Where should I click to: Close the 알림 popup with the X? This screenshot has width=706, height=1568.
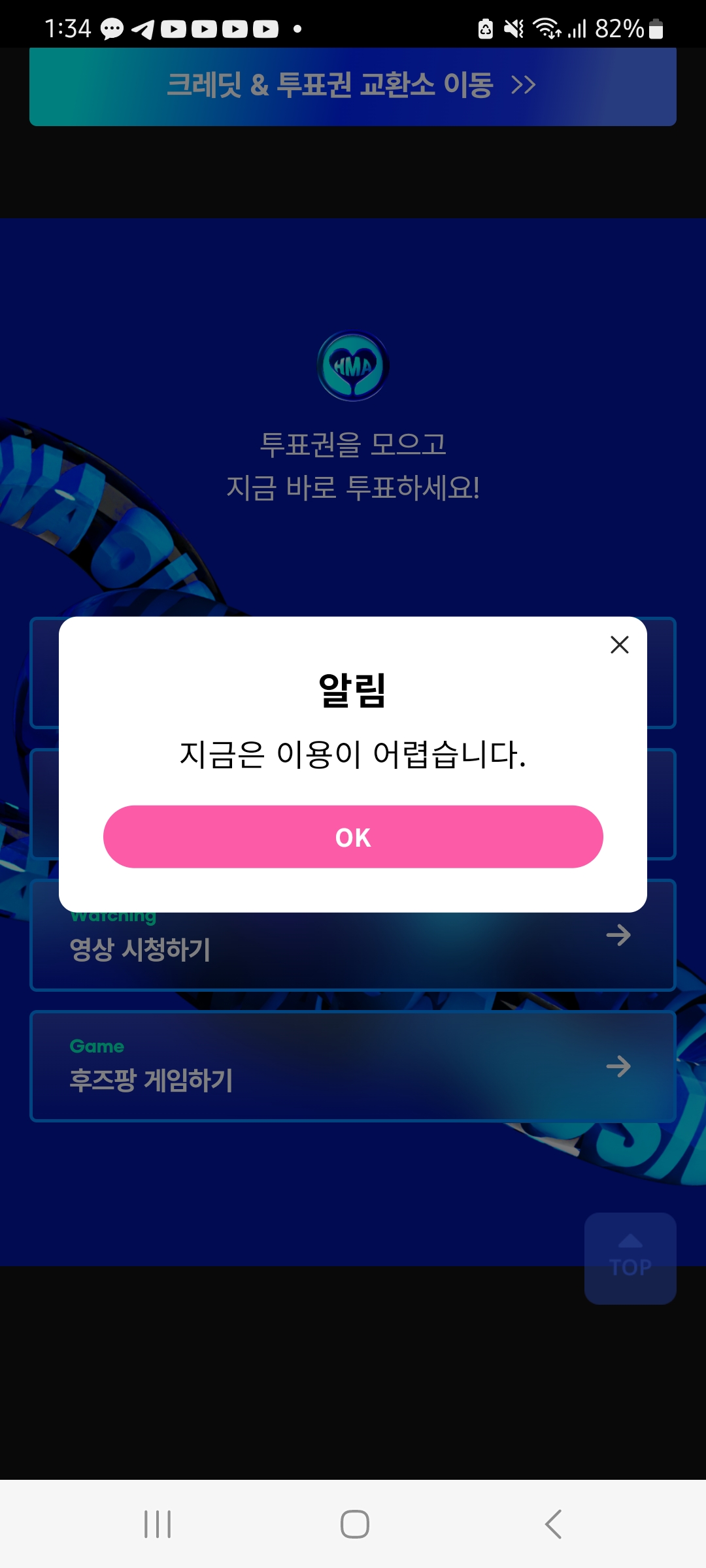pos(619,645)
